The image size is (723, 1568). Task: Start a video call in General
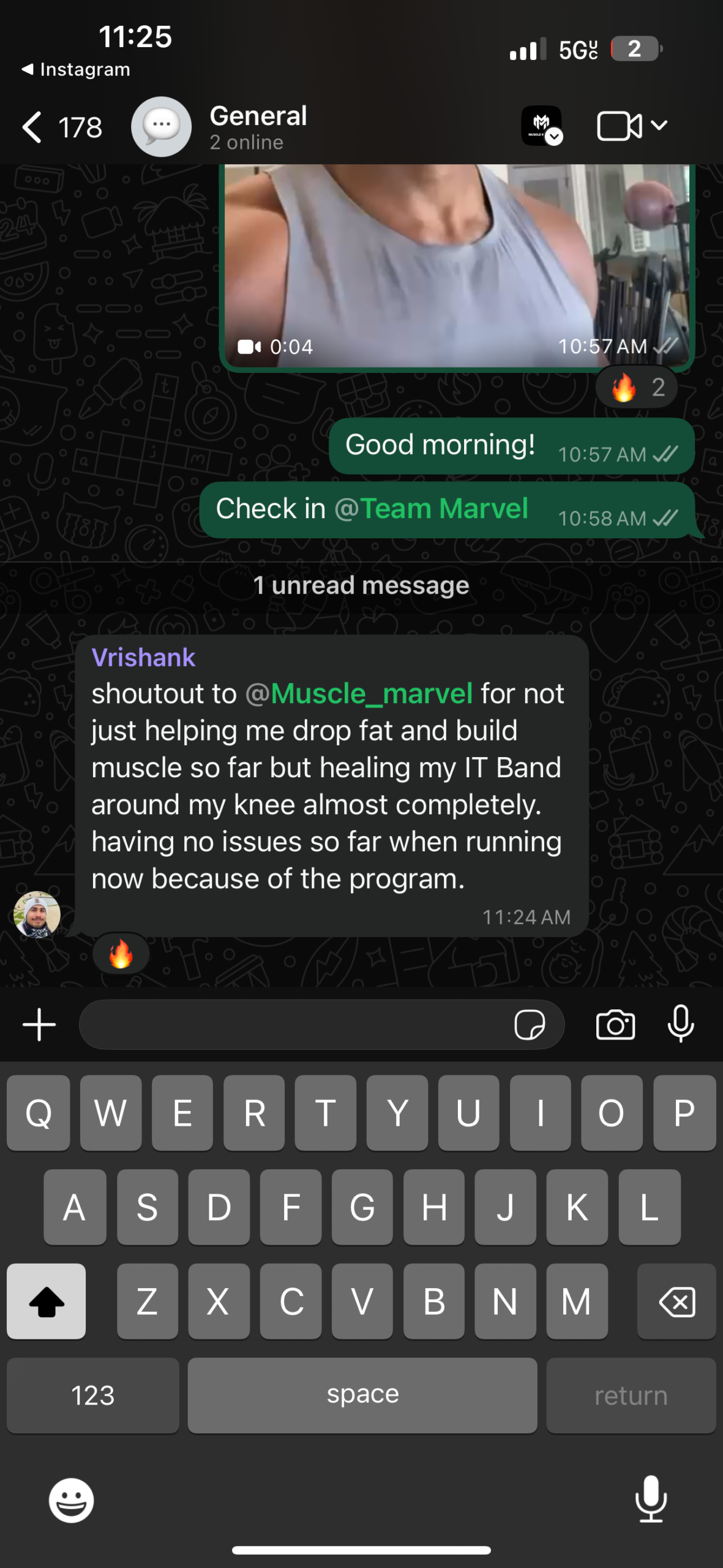[x=619, y=126]
